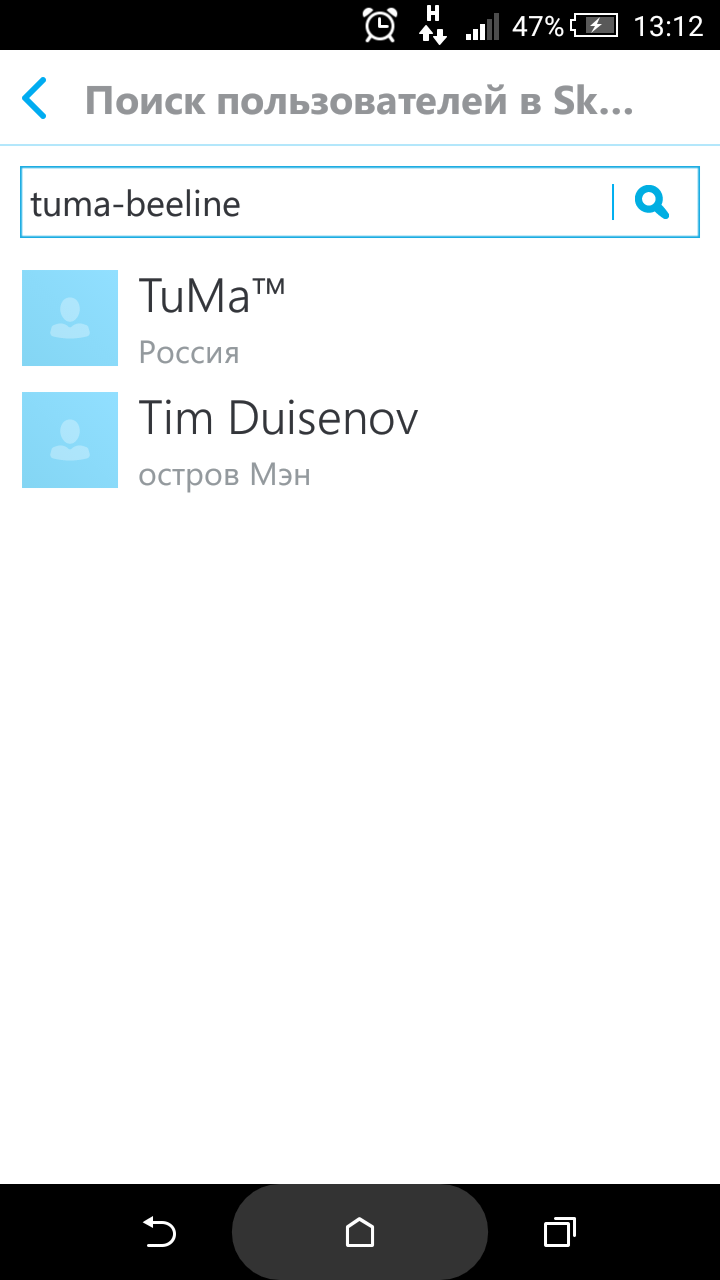Open the recent apps screen
Image resolution: width=720 pixels, height=1280 pixels.
pyautogui.click(x=560, y=1232)
